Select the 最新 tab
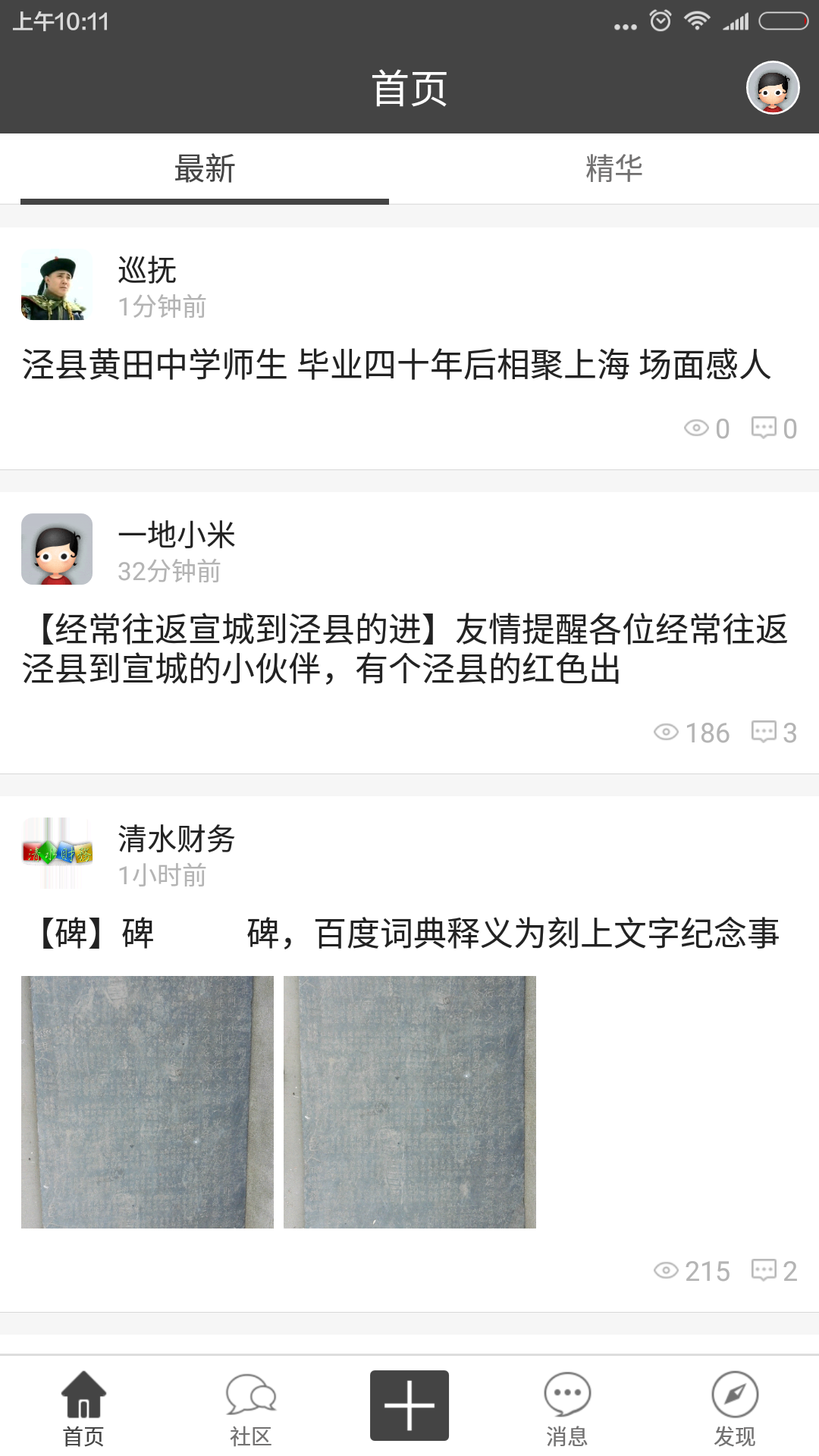The image size is (819, 1456). pyautogui.click(x=205, y=168)
